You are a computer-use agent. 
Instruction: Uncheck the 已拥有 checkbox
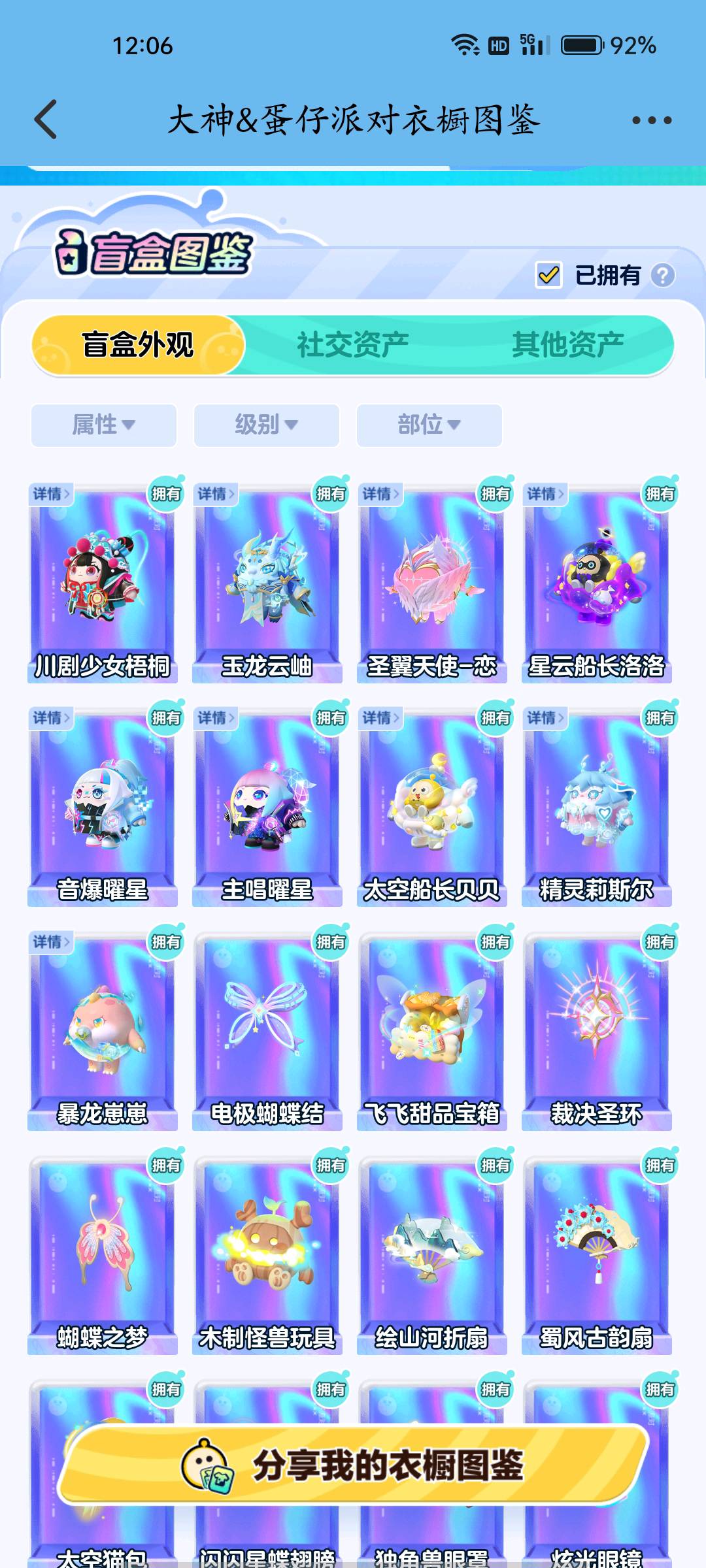tap(548, 275)
